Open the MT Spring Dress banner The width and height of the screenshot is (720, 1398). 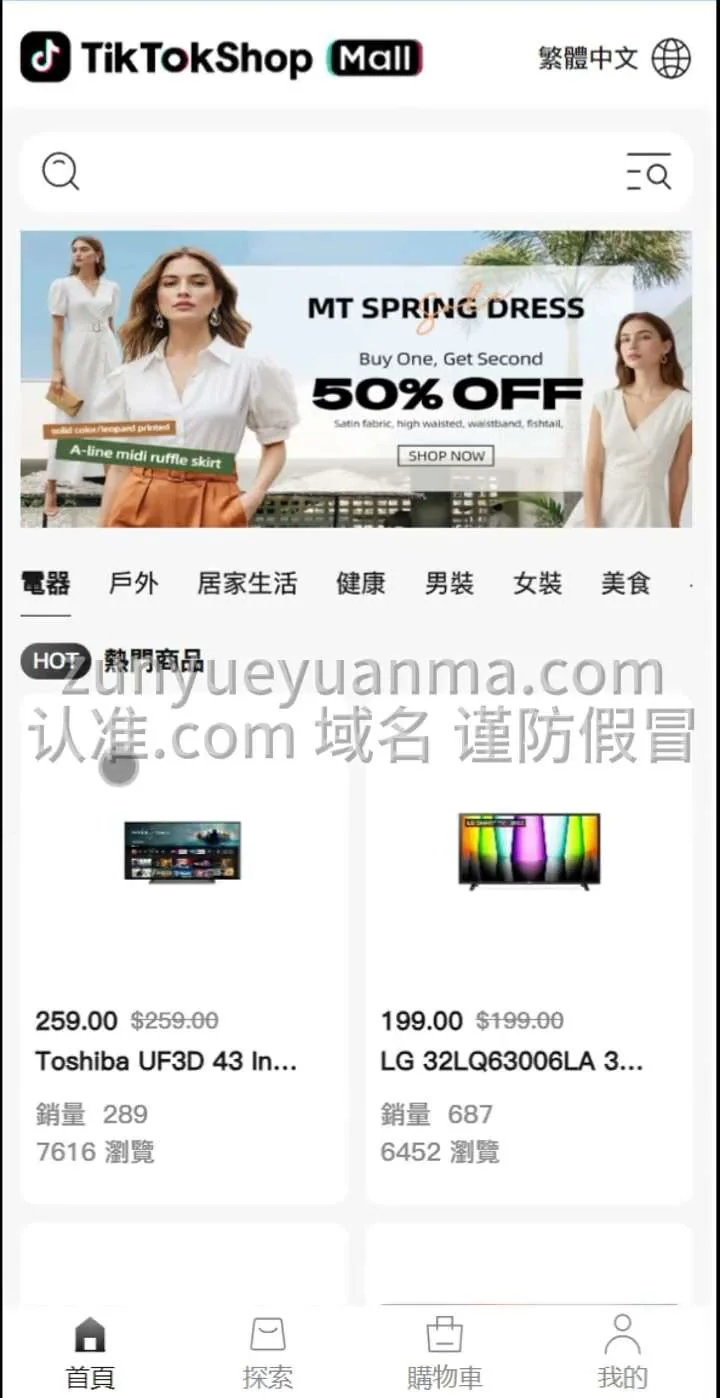(x=356, y=379)
